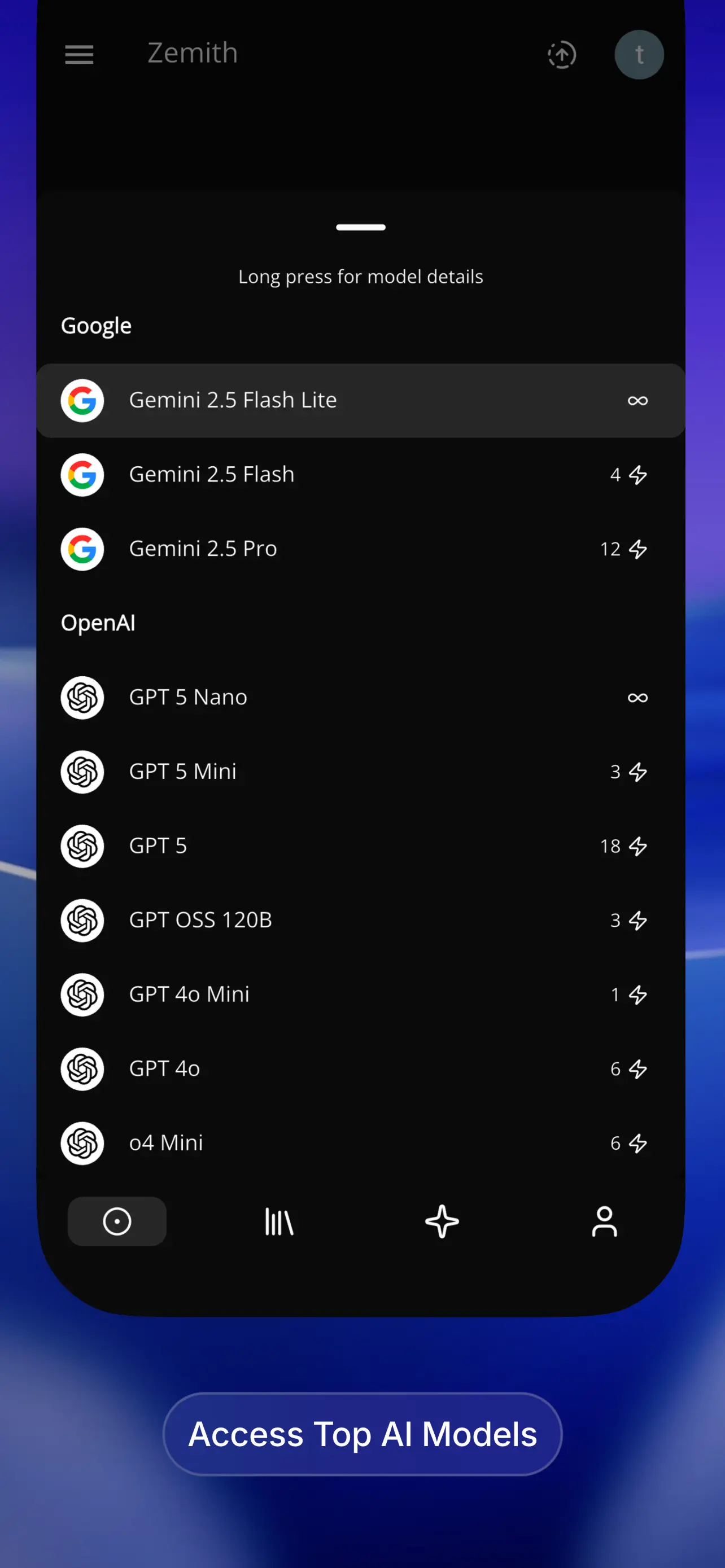Screen dimensions: 725x1568
Task: Open the "t" profile avatar
Action: point(639,55)
